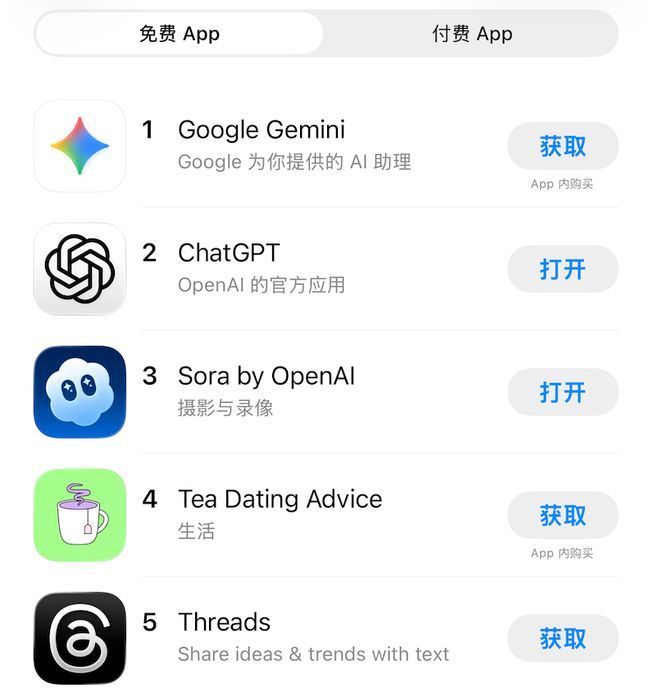
Task: Launch Sora by OpenAI via 打开
Action: 562,393
